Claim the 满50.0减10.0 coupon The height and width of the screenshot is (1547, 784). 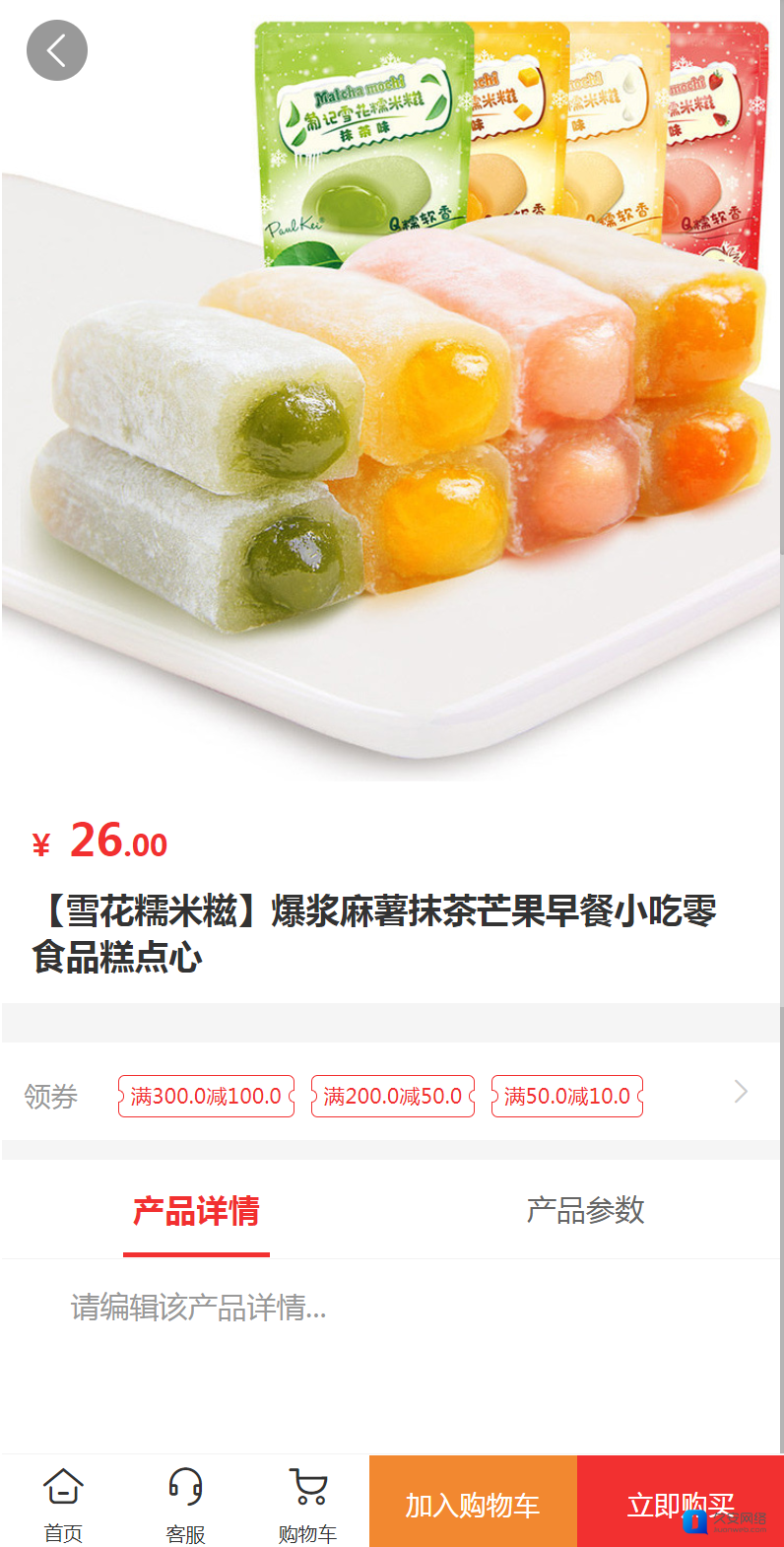coord(567,1096)
